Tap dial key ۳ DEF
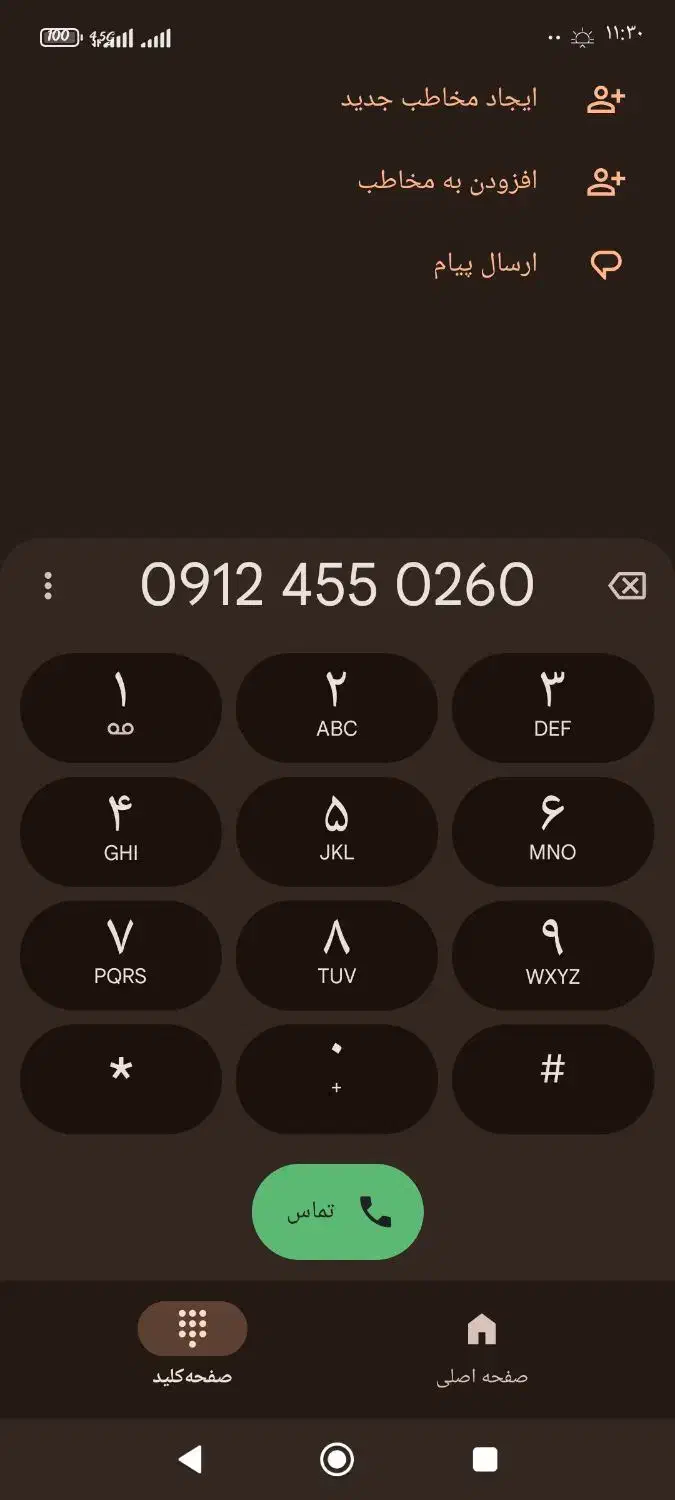675x1500 pixels. pos(553,708)
